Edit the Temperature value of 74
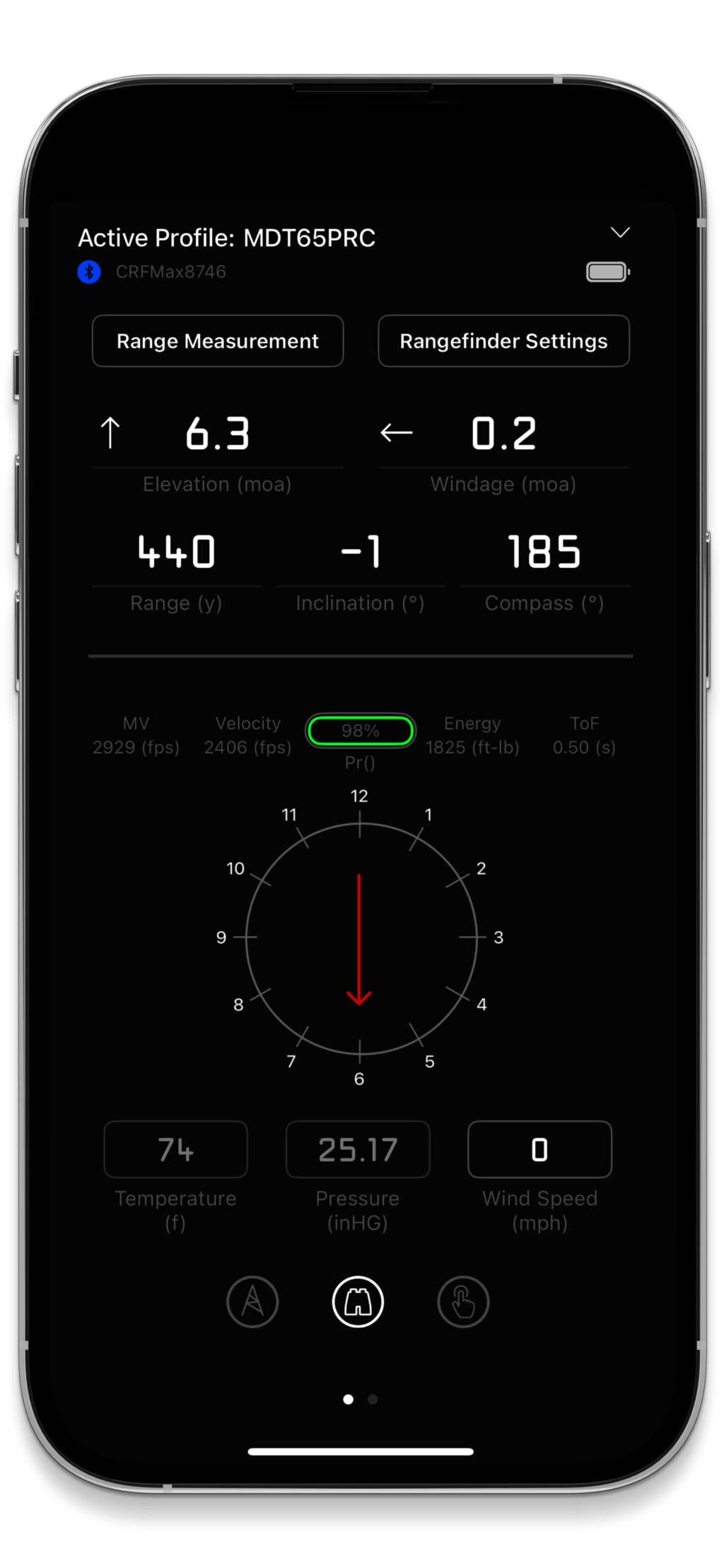724x1568 pixels. [x=175, y=1149]
